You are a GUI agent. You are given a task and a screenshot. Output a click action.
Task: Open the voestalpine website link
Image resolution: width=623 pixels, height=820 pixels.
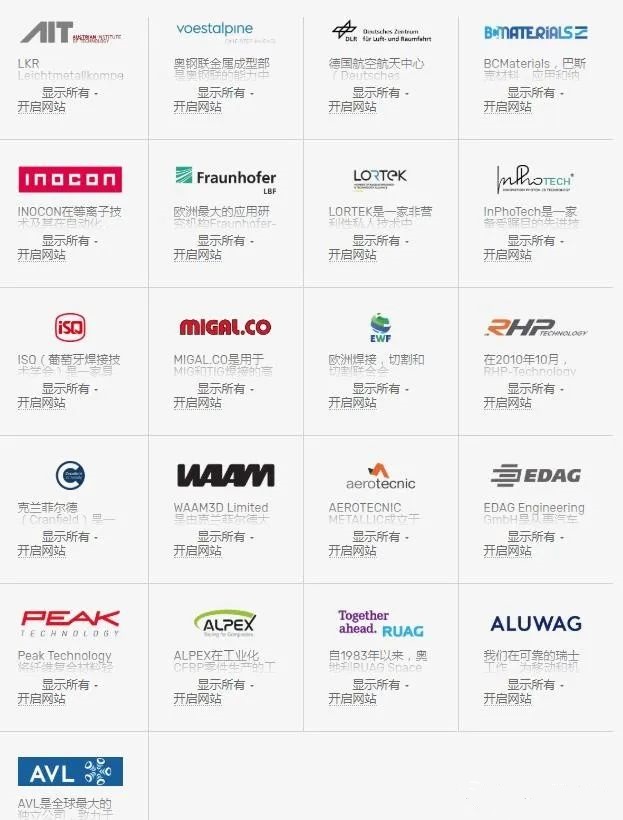coord(197,107)
